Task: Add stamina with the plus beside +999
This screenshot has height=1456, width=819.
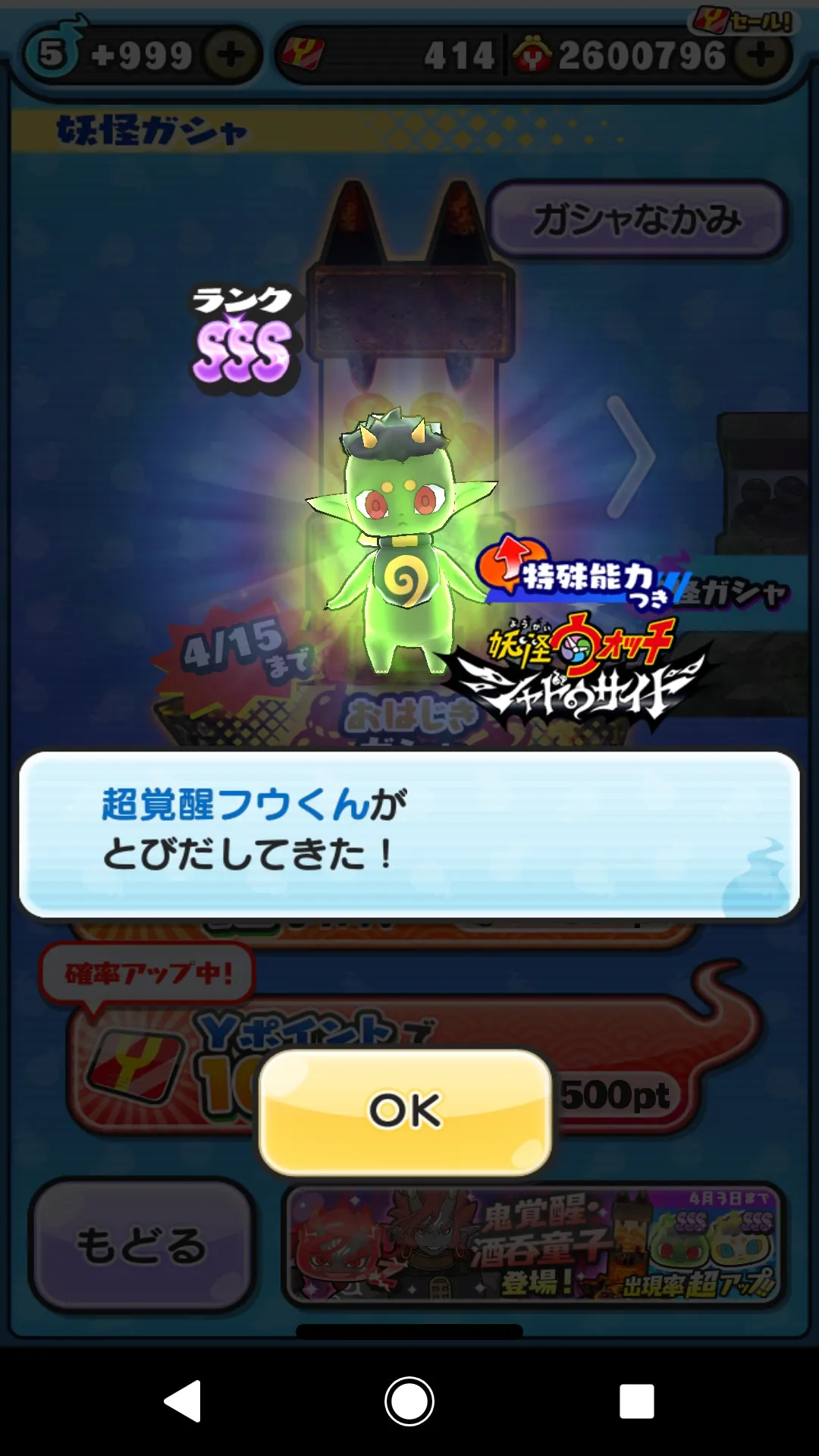Action: (231, 55)
